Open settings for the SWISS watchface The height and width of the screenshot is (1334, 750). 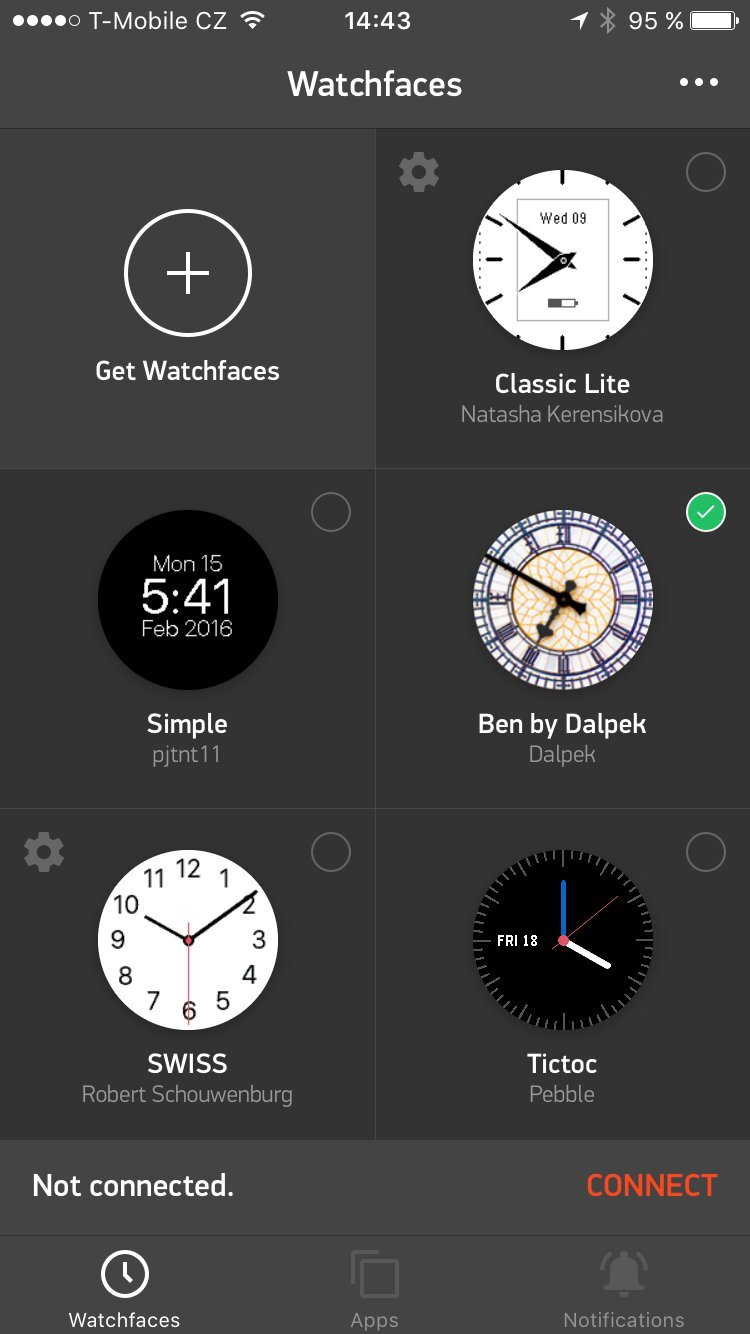[43, 851]
